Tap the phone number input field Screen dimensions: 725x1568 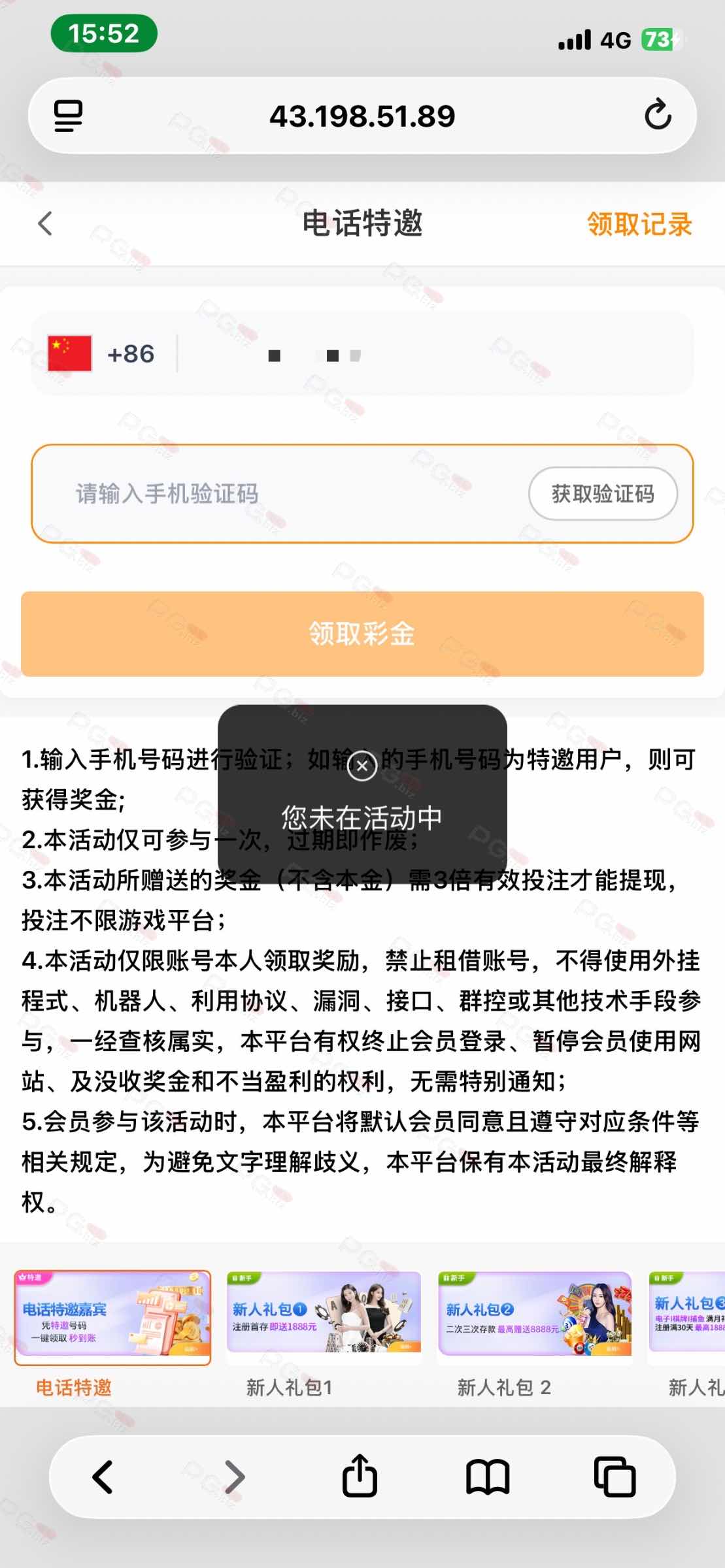click(x=431, y=354)
